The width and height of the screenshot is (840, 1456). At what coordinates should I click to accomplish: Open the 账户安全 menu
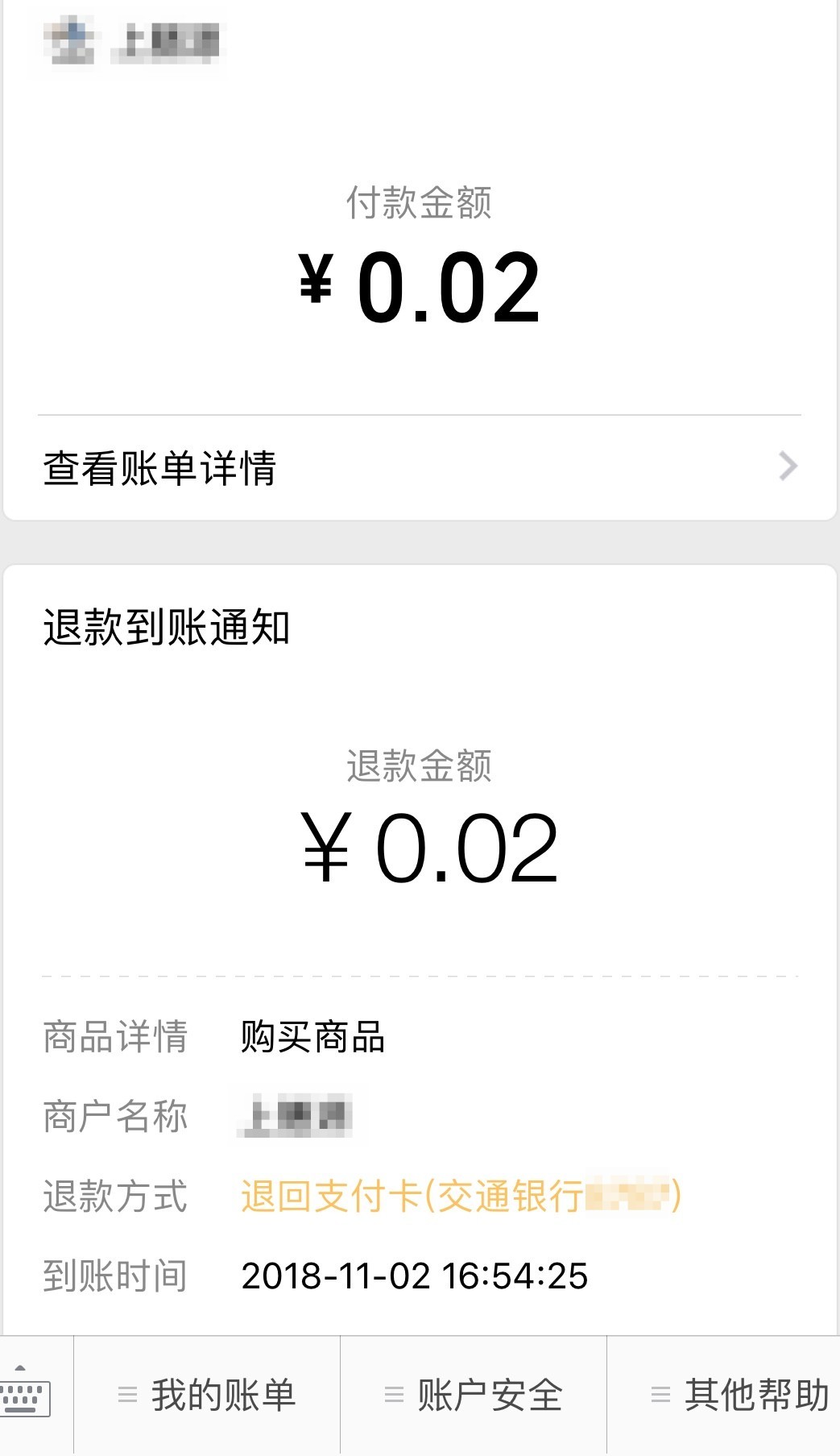tap(474, 1396)
